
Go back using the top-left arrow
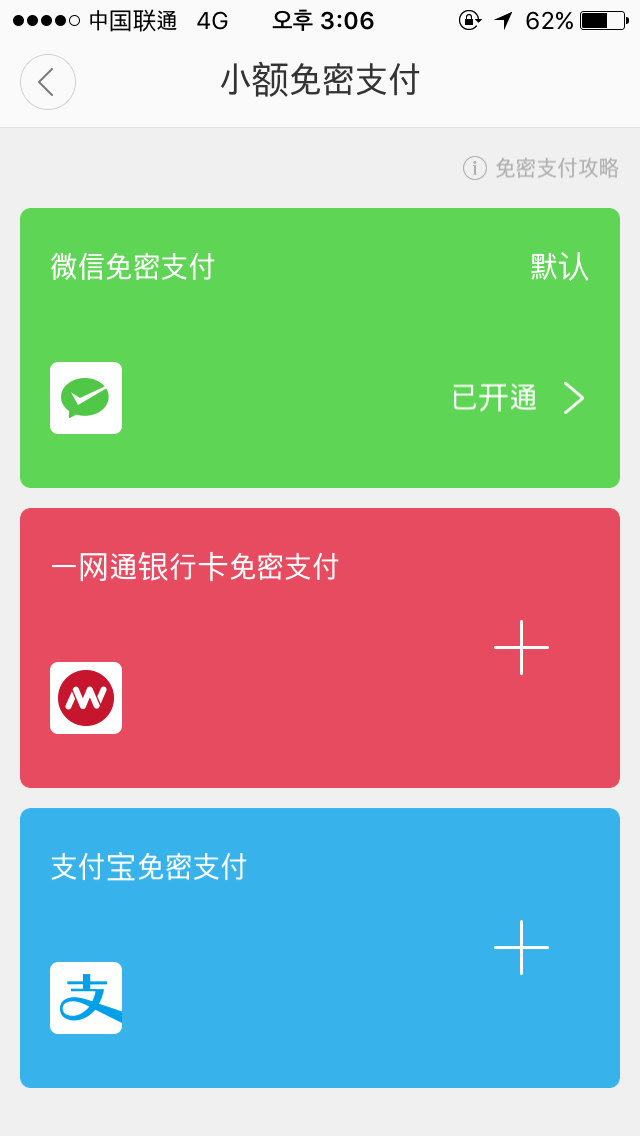48,82
